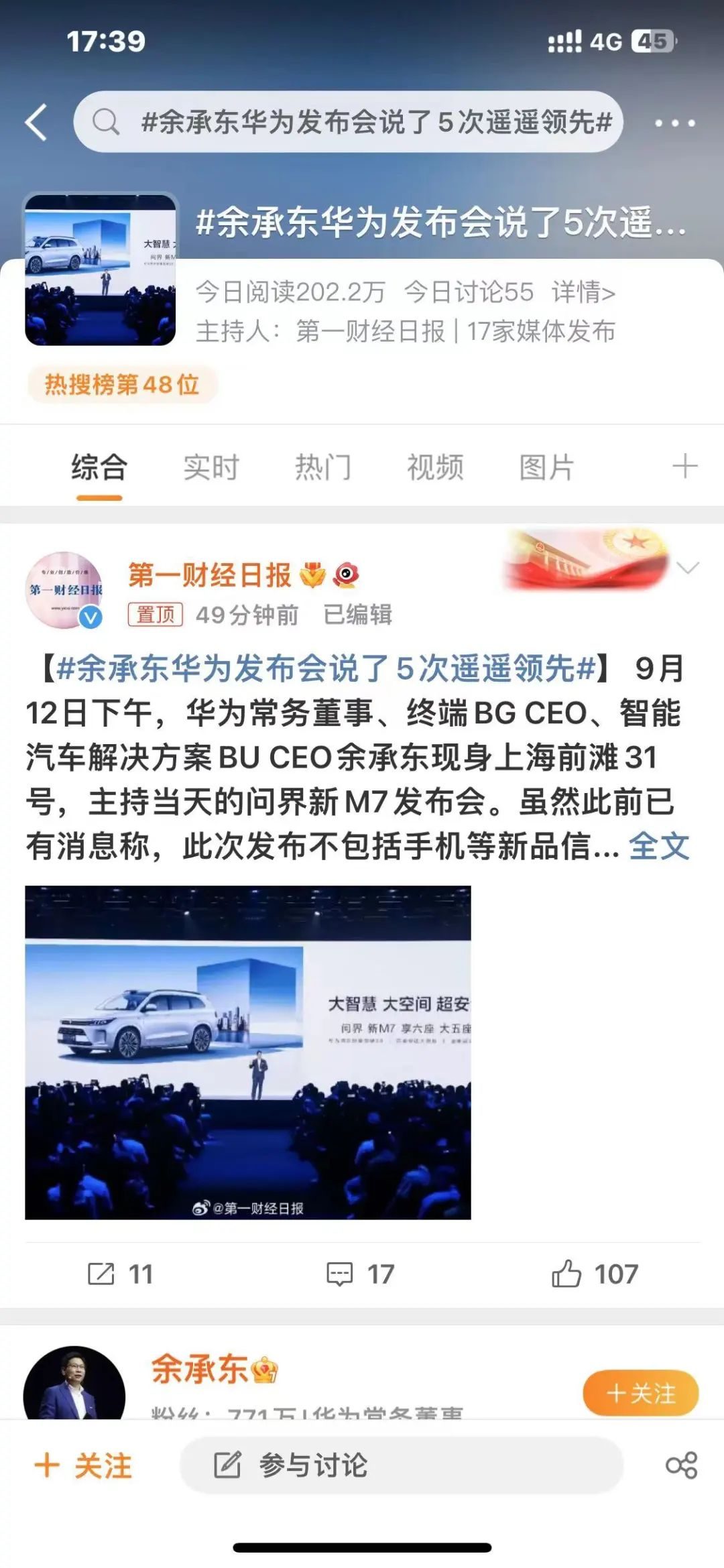
Task: Switch to the 图片 tab
Action: (x=546, y=467)
